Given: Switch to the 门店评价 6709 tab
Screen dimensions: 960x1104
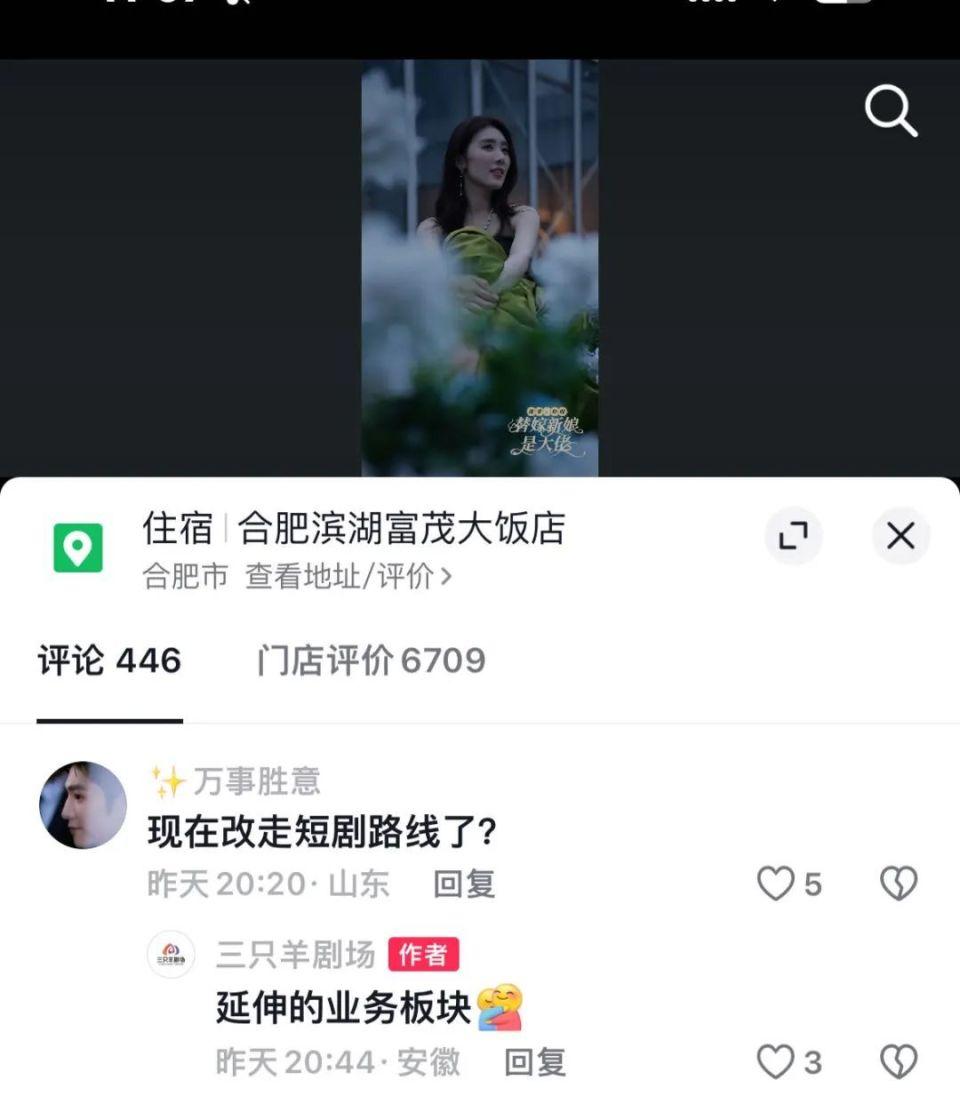Looking at the screenshot, I should coord(371,661).
